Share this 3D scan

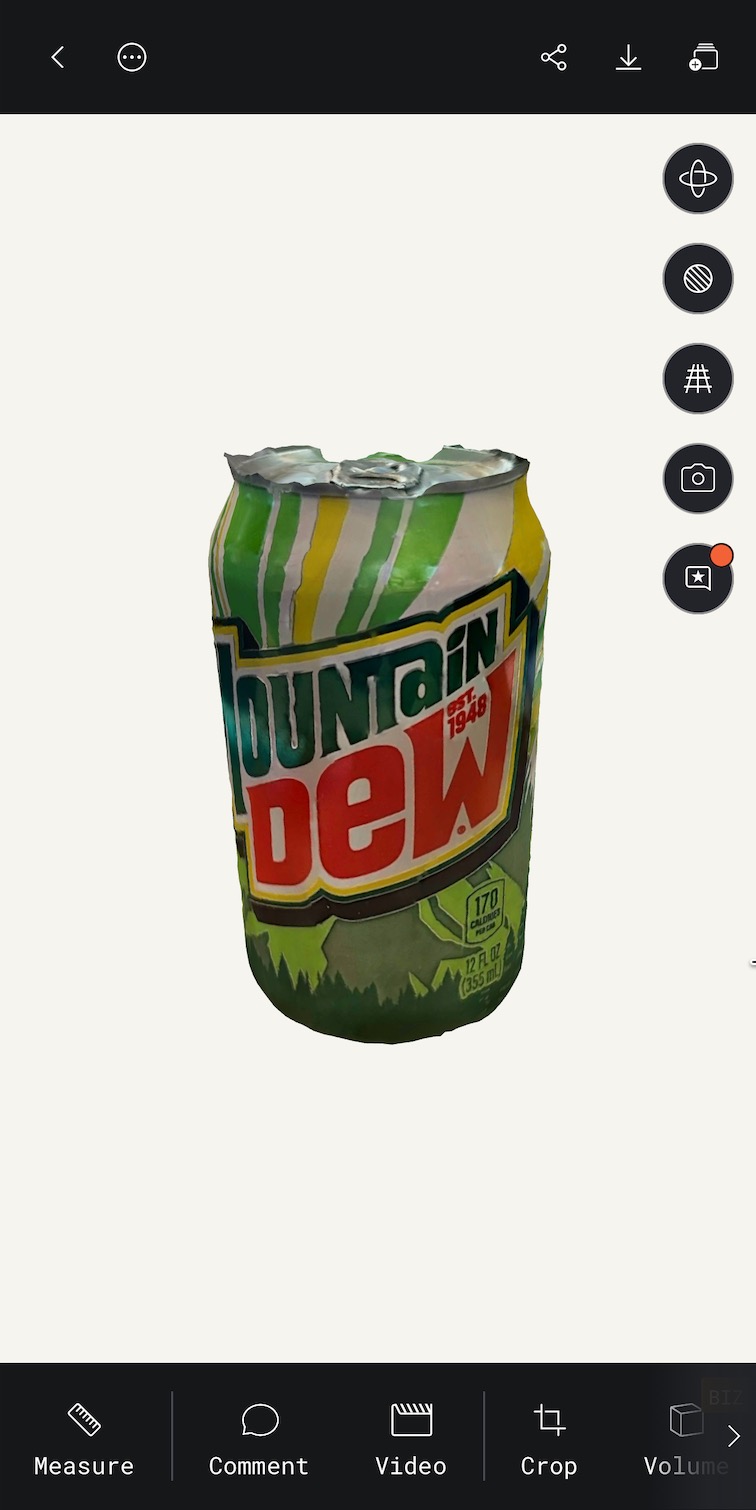click(553, 58)
